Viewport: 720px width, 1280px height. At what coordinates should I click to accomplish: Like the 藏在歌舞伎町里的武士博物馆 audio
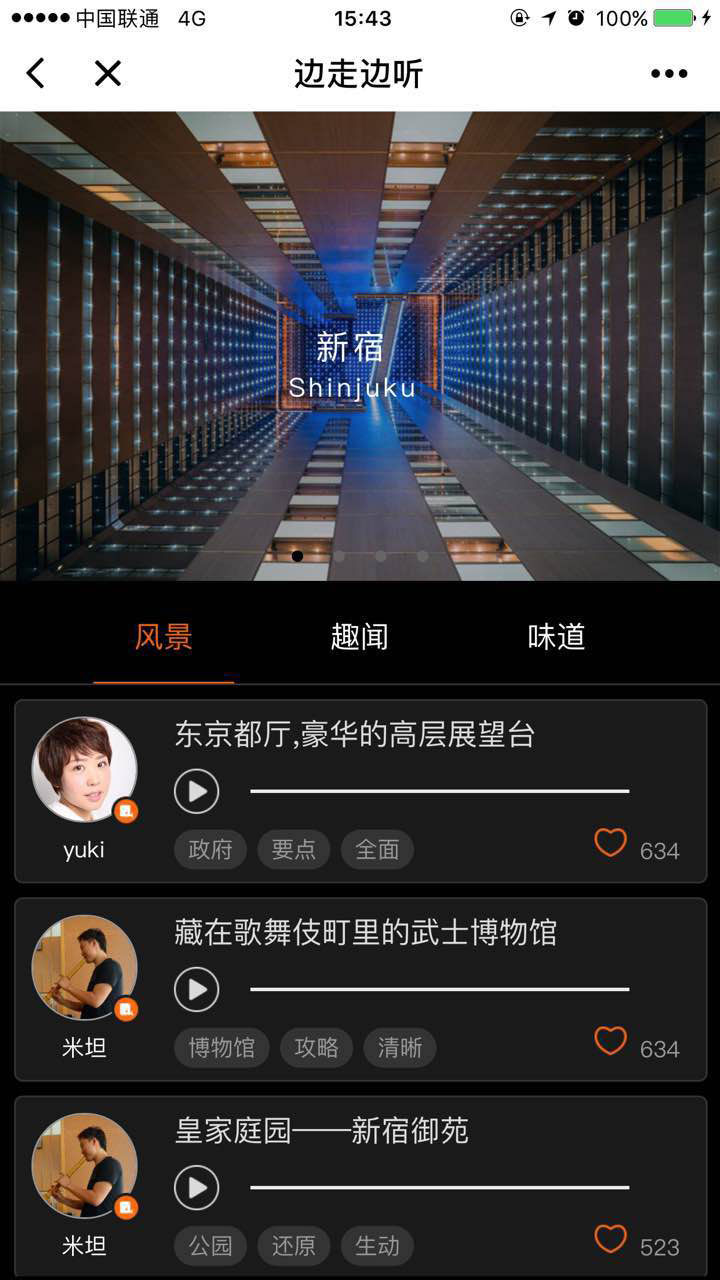coord(611,1041)
